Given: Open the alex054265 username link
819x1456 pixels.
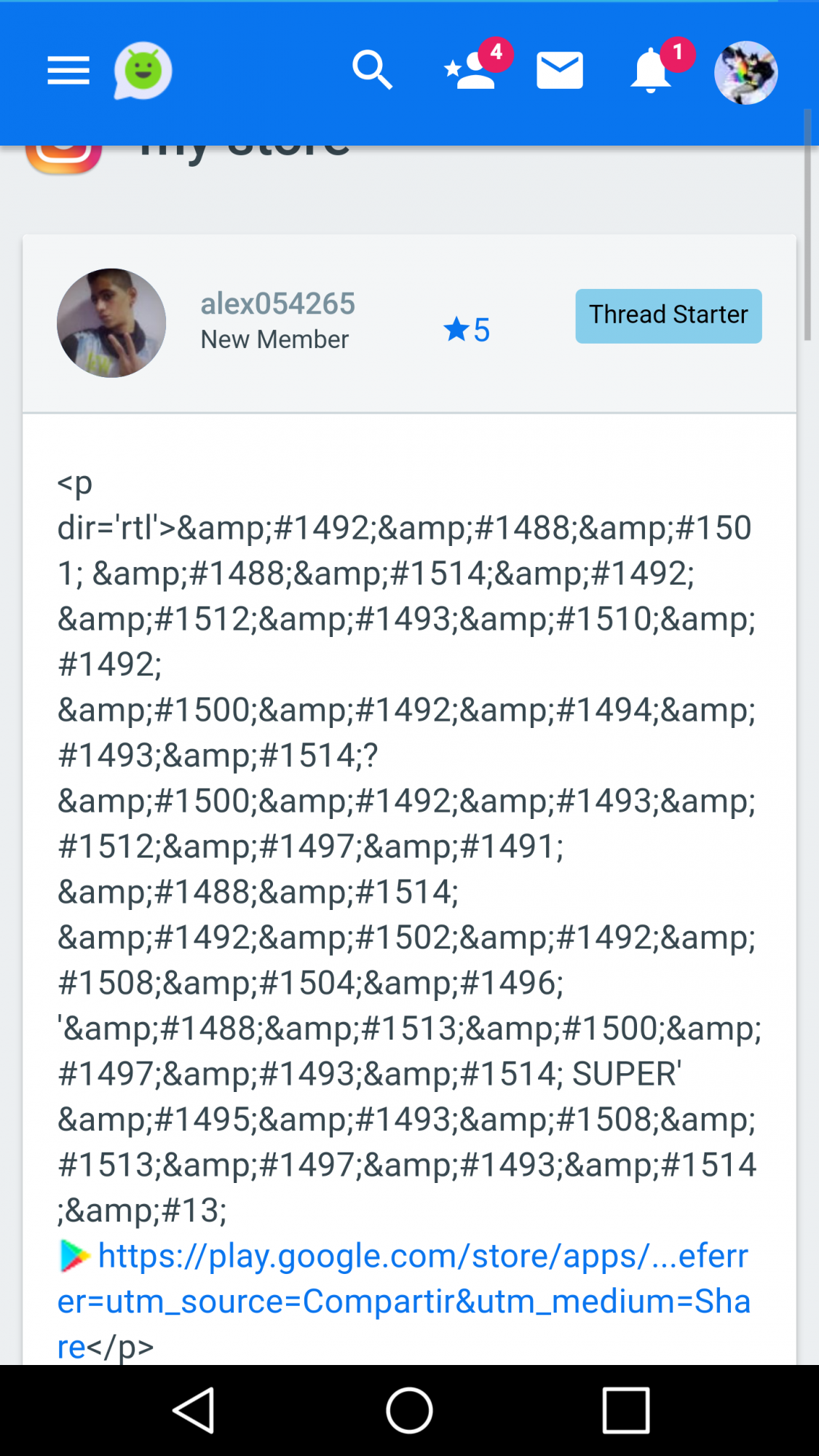Looking at the screenshot, I should [x=277, y=304].
